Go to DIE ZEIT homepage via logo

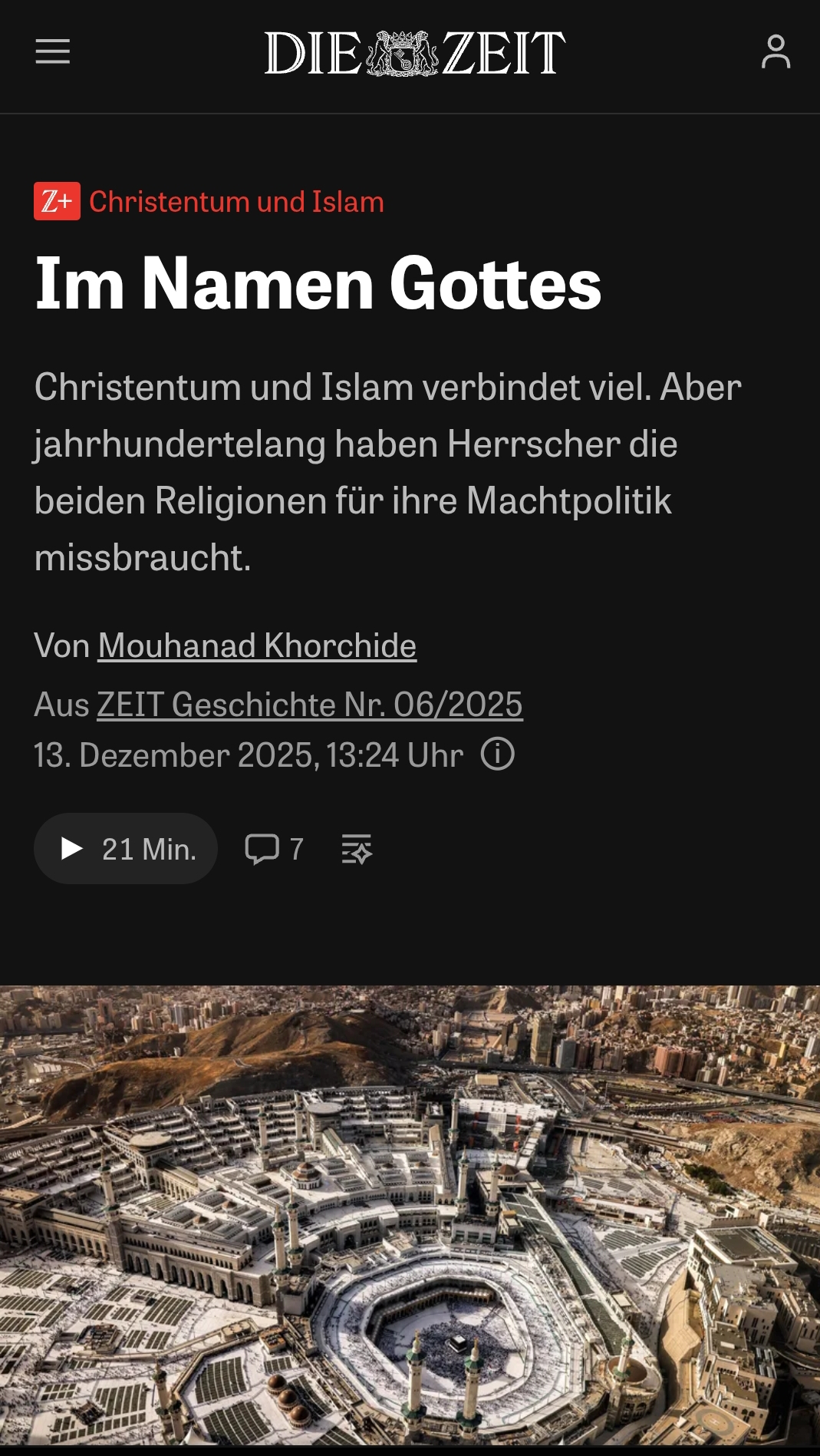click(414, 53)
